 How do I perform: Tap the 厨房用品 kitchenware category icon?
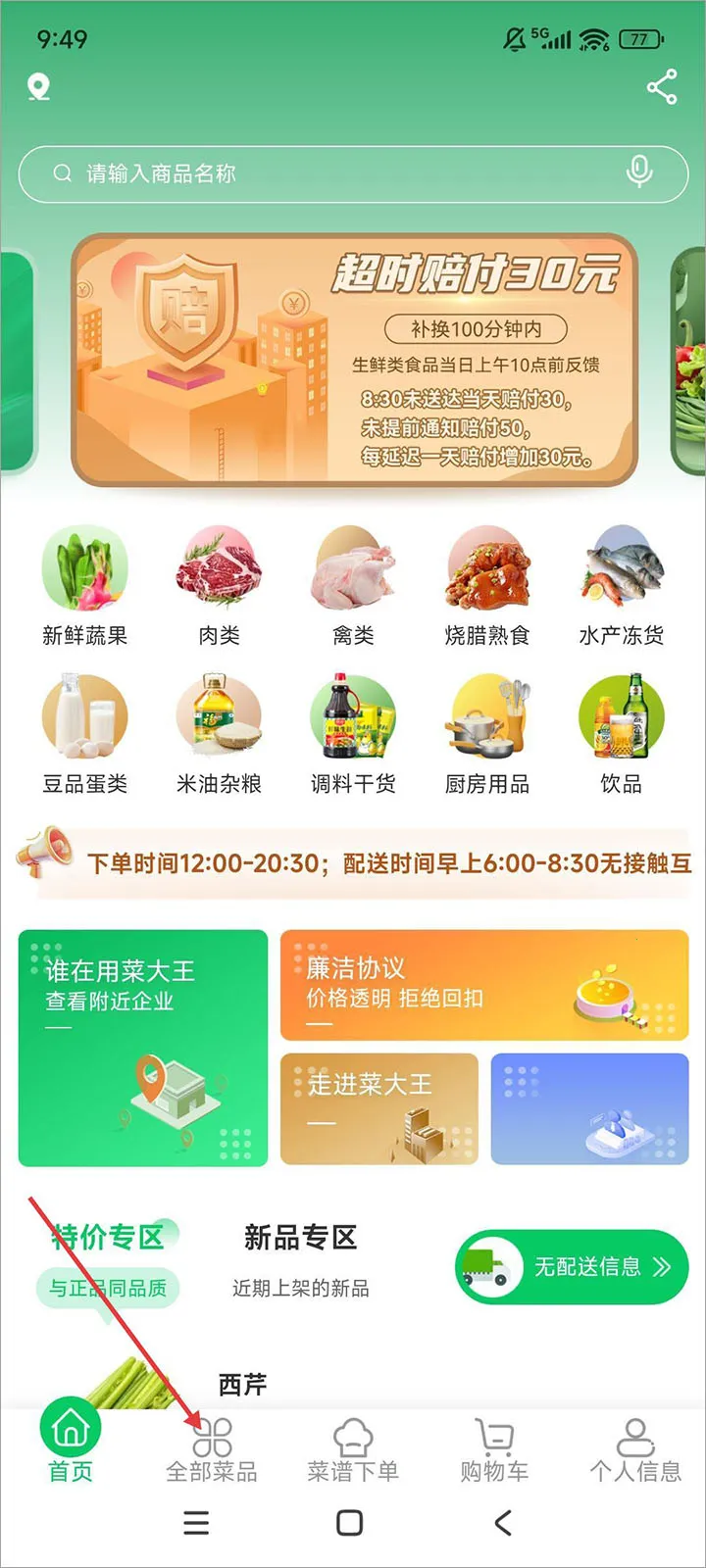[x=488, y=720]
